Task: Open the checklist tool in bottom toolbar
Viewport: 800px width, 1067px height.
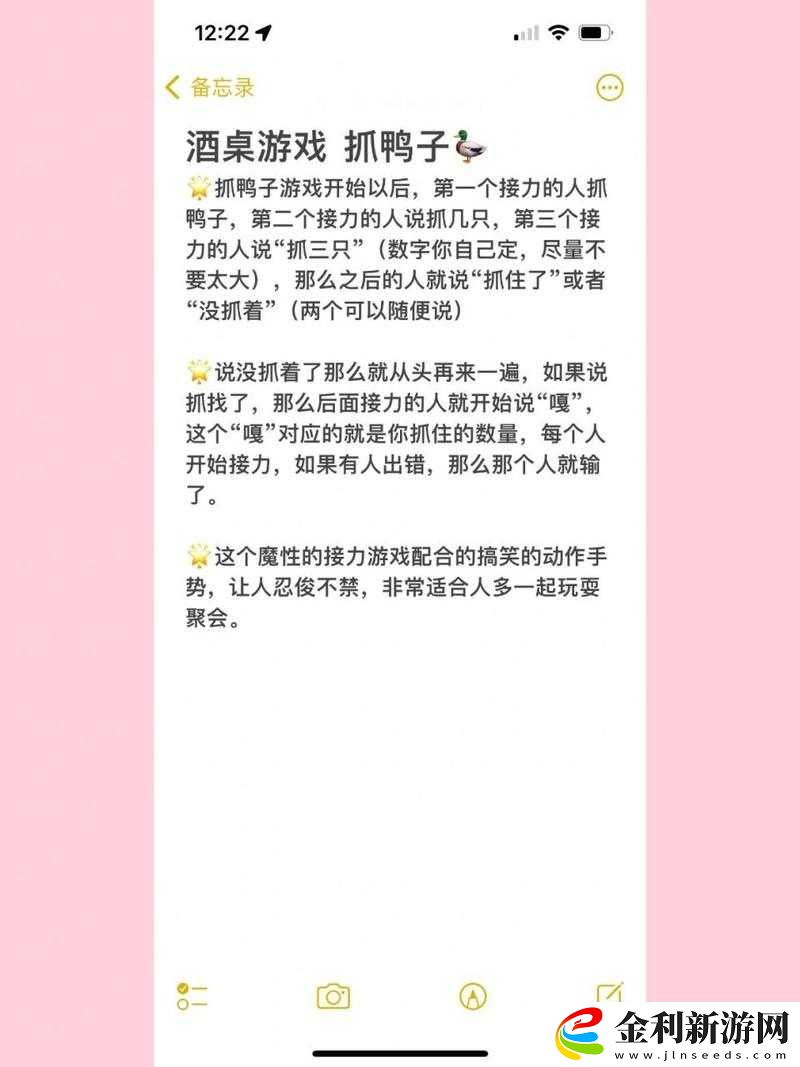Action: click(x=190, y=995)
